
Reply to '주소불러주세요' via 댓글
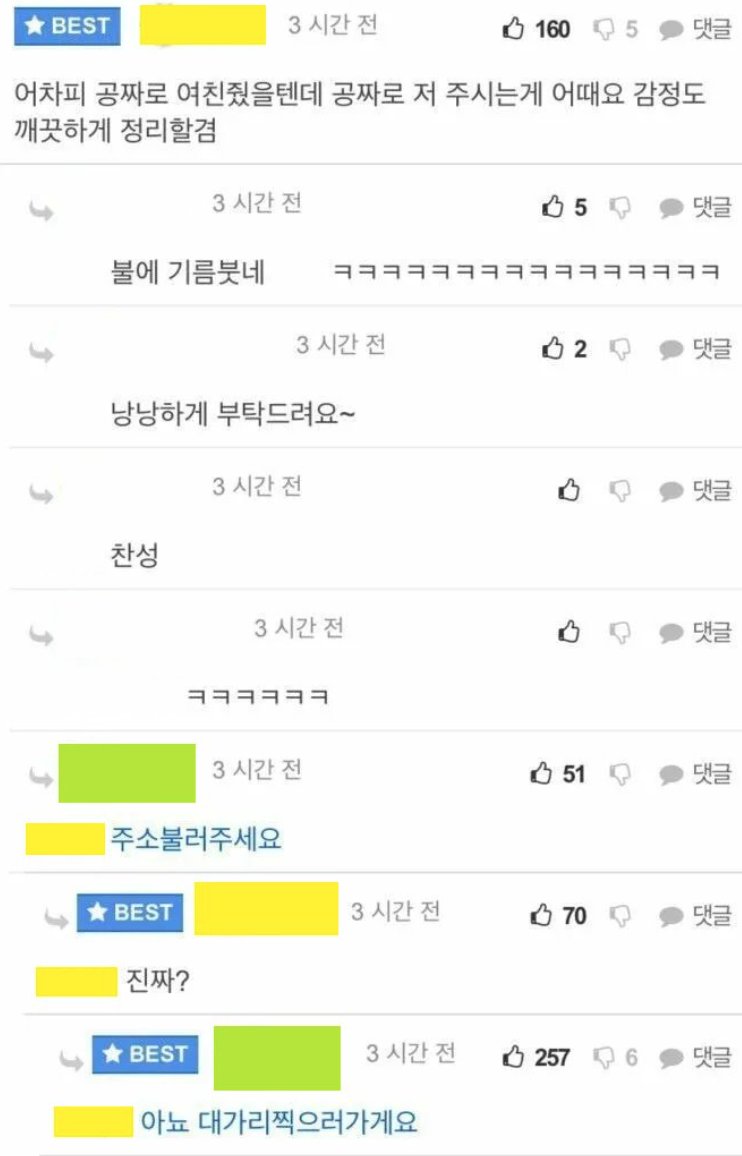click(696, 773)
